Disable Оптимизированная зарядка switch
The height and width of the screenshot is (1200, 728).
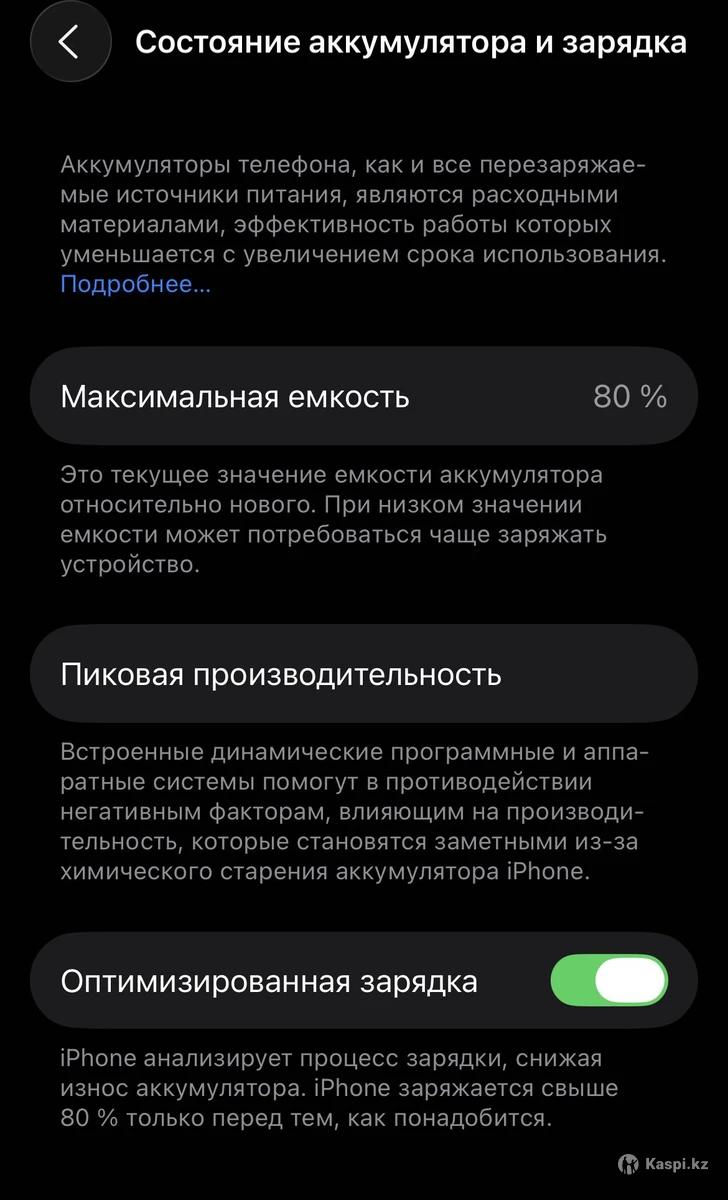pos(609,980)
